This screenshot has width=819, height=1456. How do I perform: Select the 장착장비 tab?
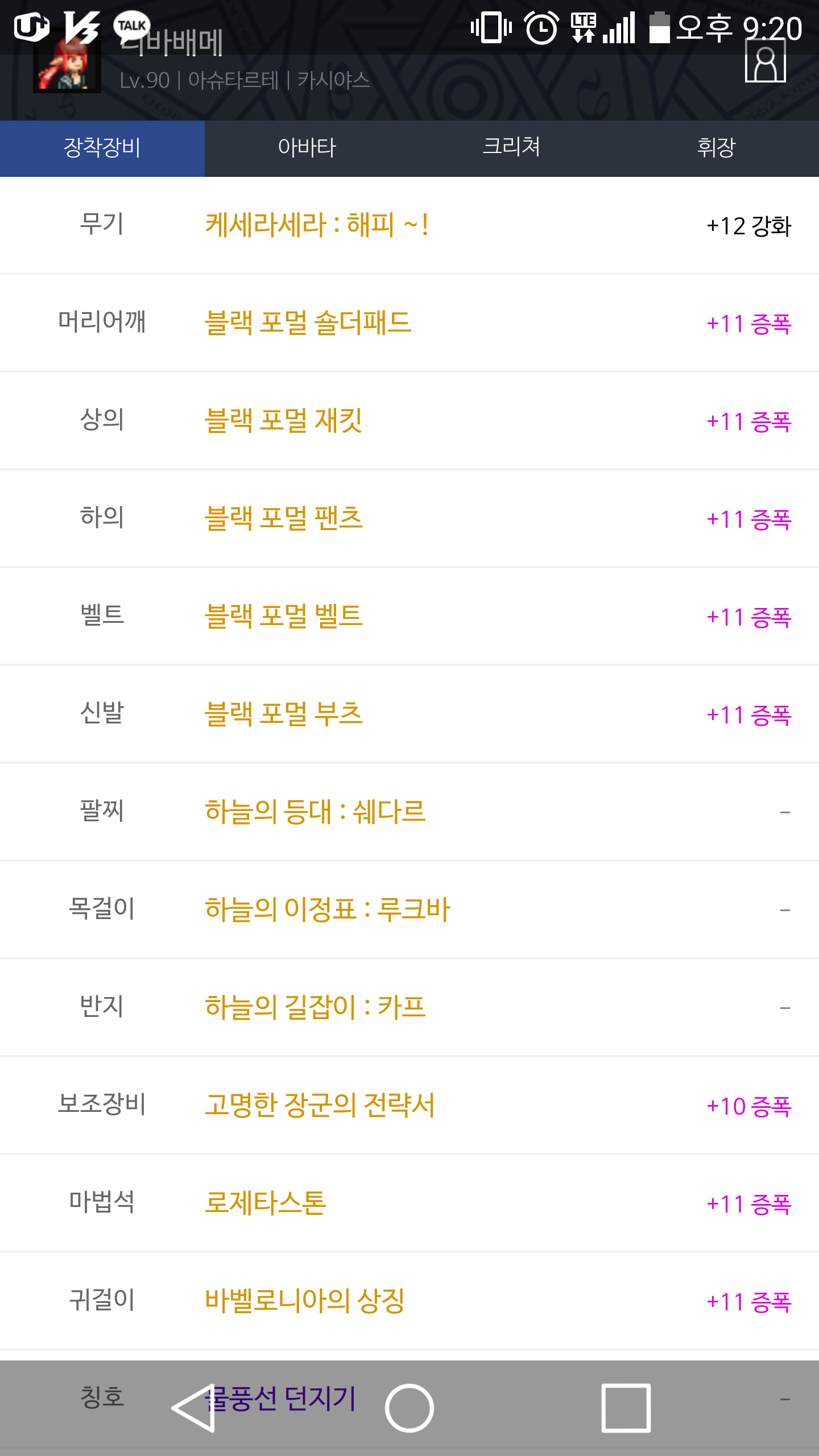[102, 148]
